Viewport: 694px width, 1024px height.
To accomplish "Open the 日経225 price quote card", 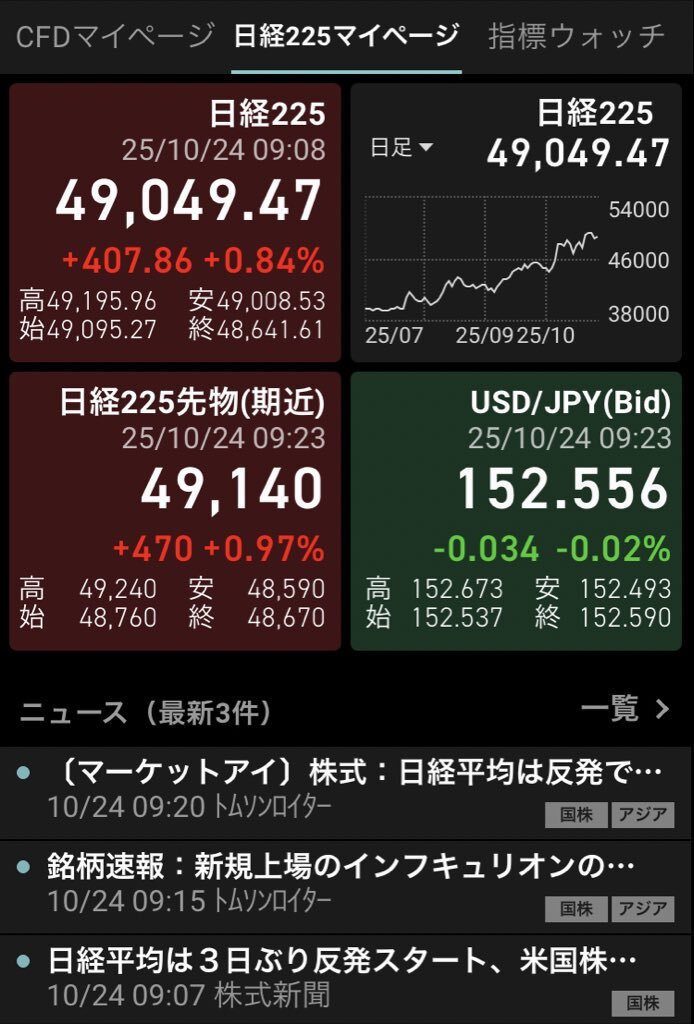I will pos(176,222).
